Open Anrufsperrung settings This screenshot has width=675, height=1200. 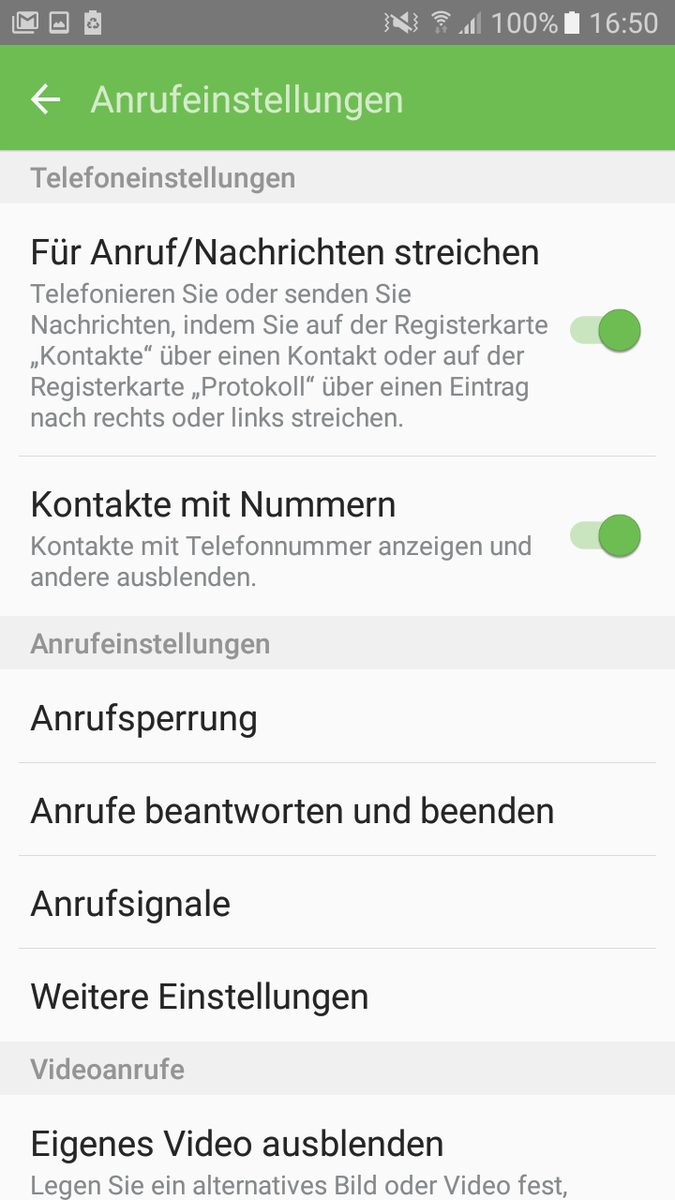click(x=337, y=718)
